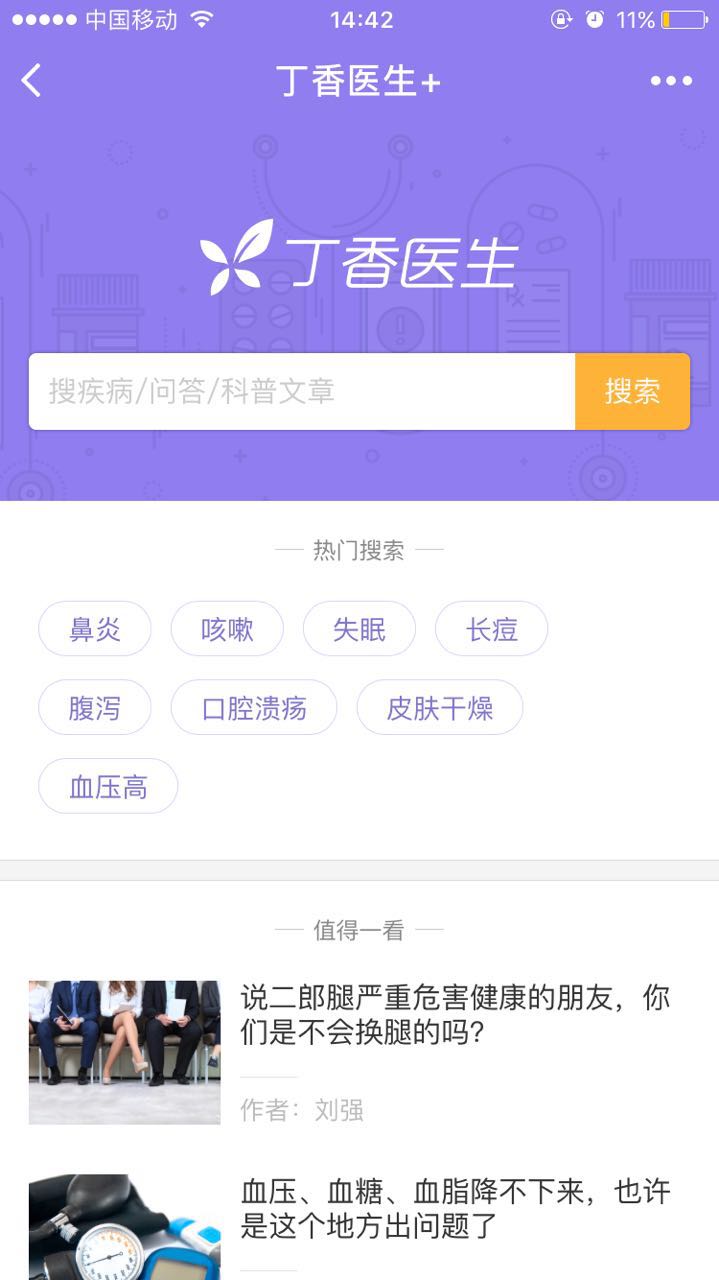
Task: Select the 血压高 chip
Action: click(108, 787)
